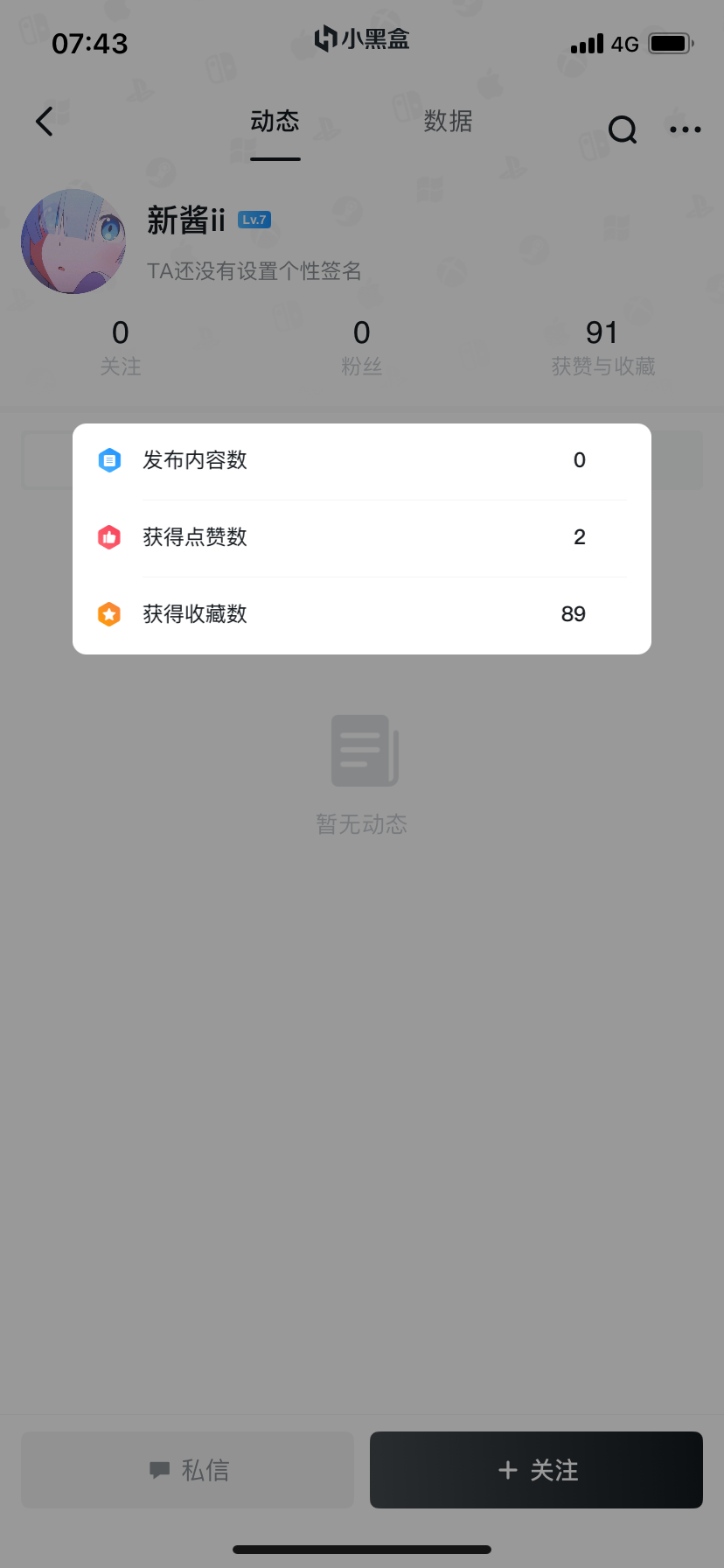
Task: Open the three-dot overflow menu
Action: (x=685, y=129)
